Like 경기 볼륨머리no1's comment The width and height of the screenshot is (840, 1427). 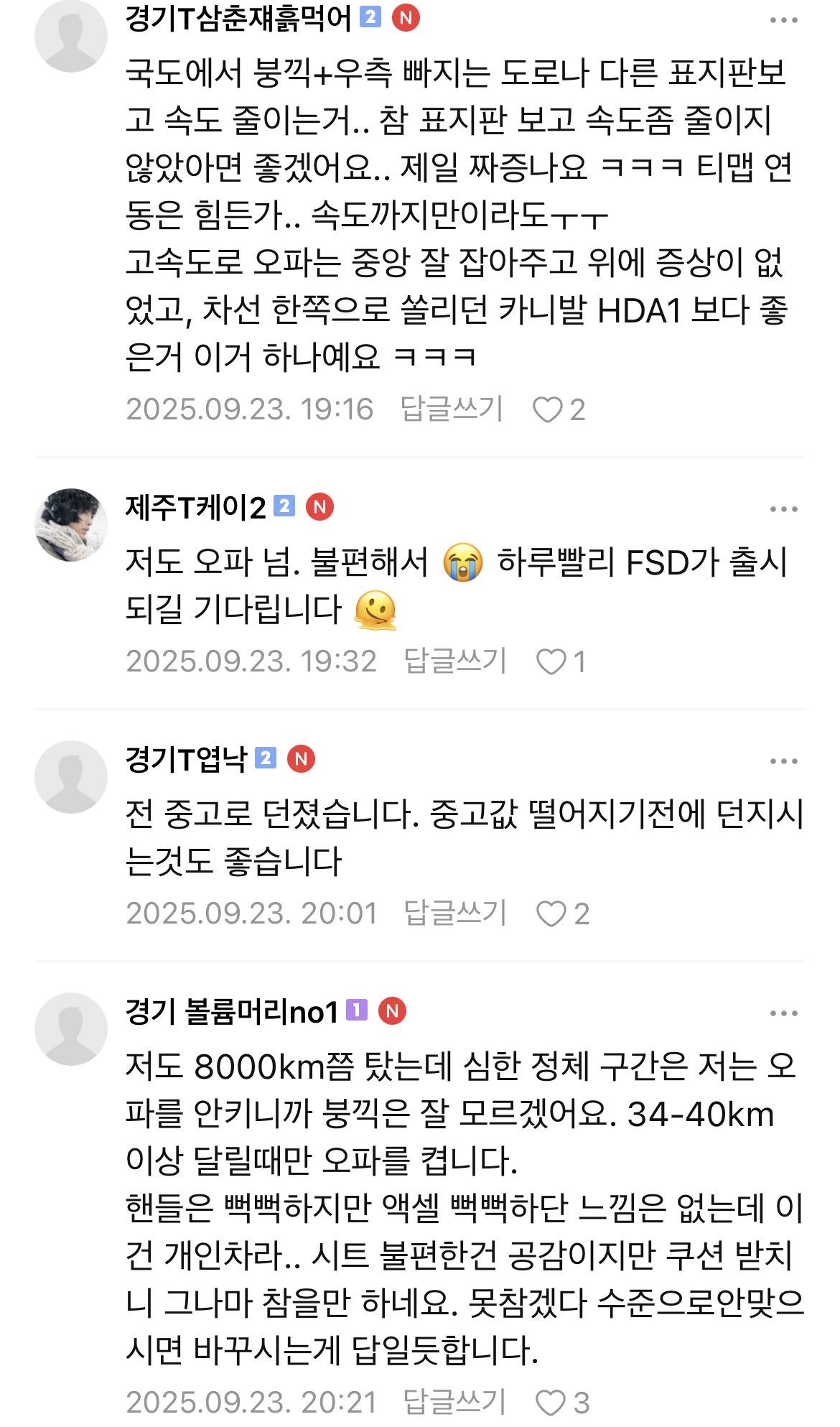(551, 1402)
